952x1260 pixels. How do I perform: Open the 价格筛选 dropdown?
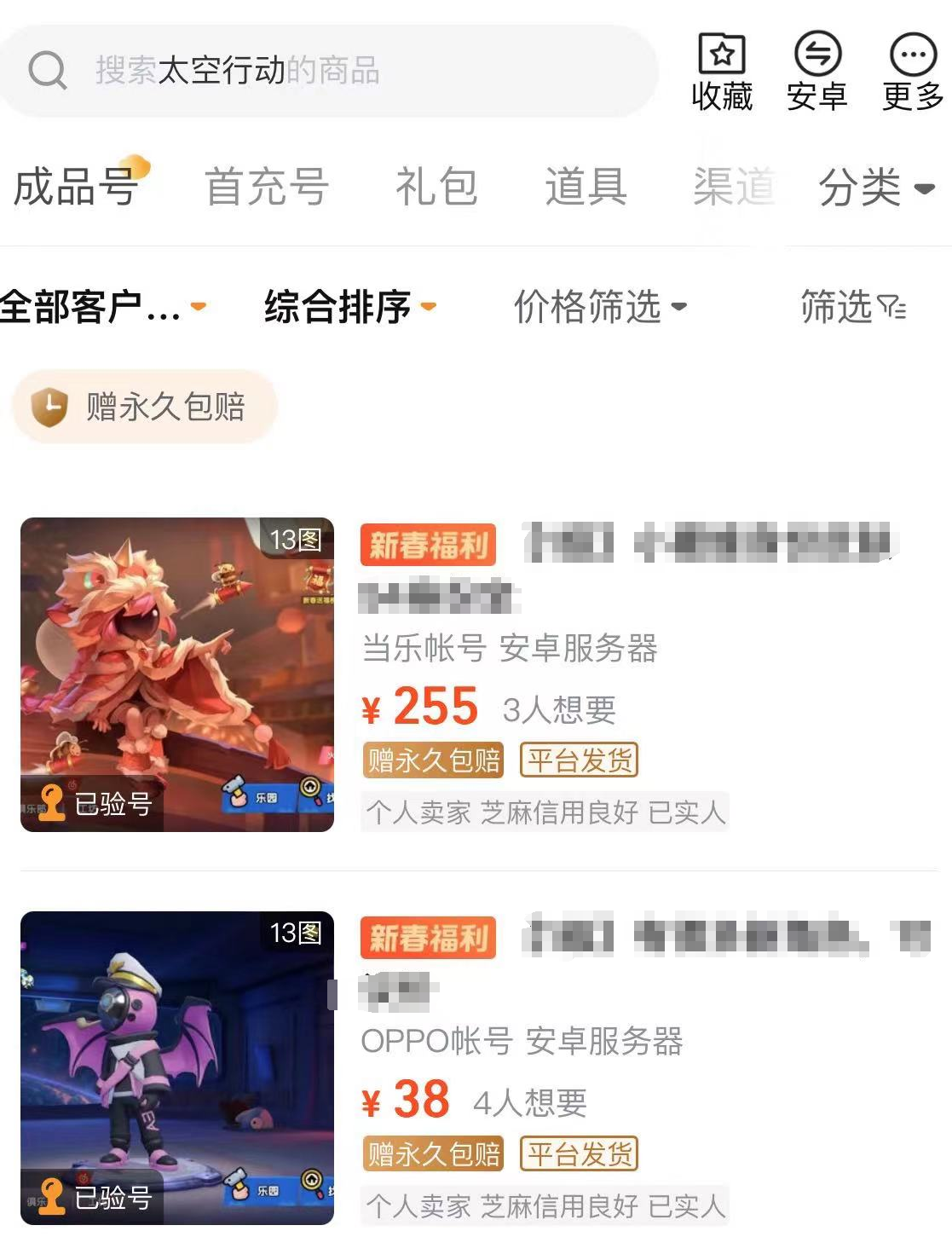point(599,307)
